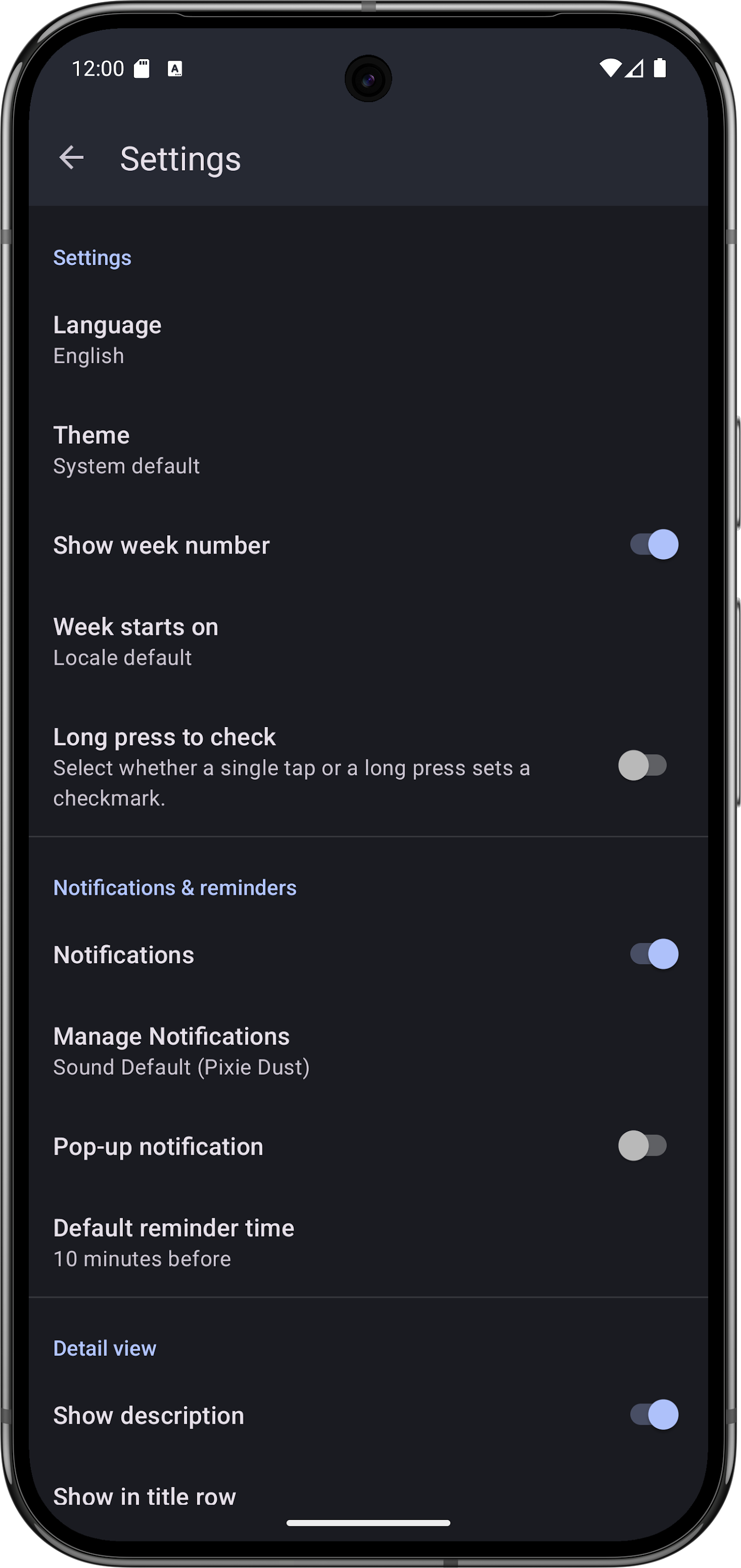
Task: Open the Language setting showing English
Action: [182, 338]
